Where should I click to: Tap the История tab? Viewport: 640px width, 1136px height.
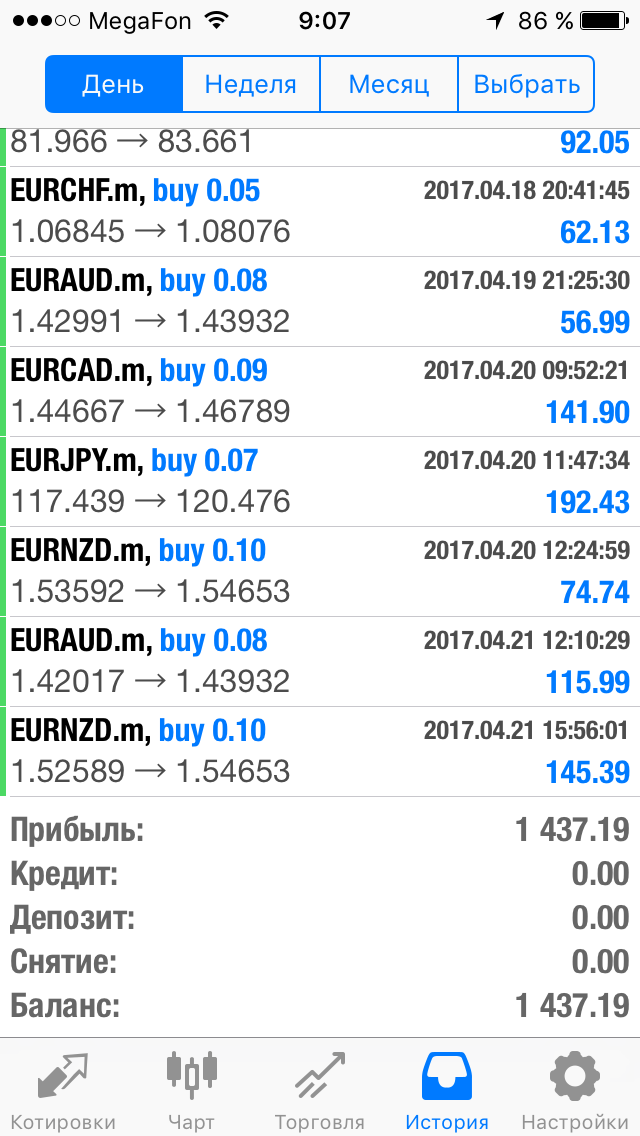447,1088
